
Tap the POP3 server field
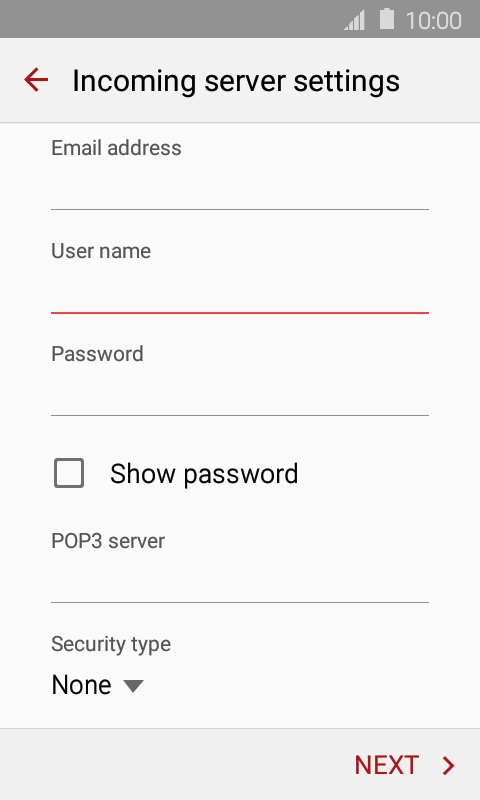point(240,582)
